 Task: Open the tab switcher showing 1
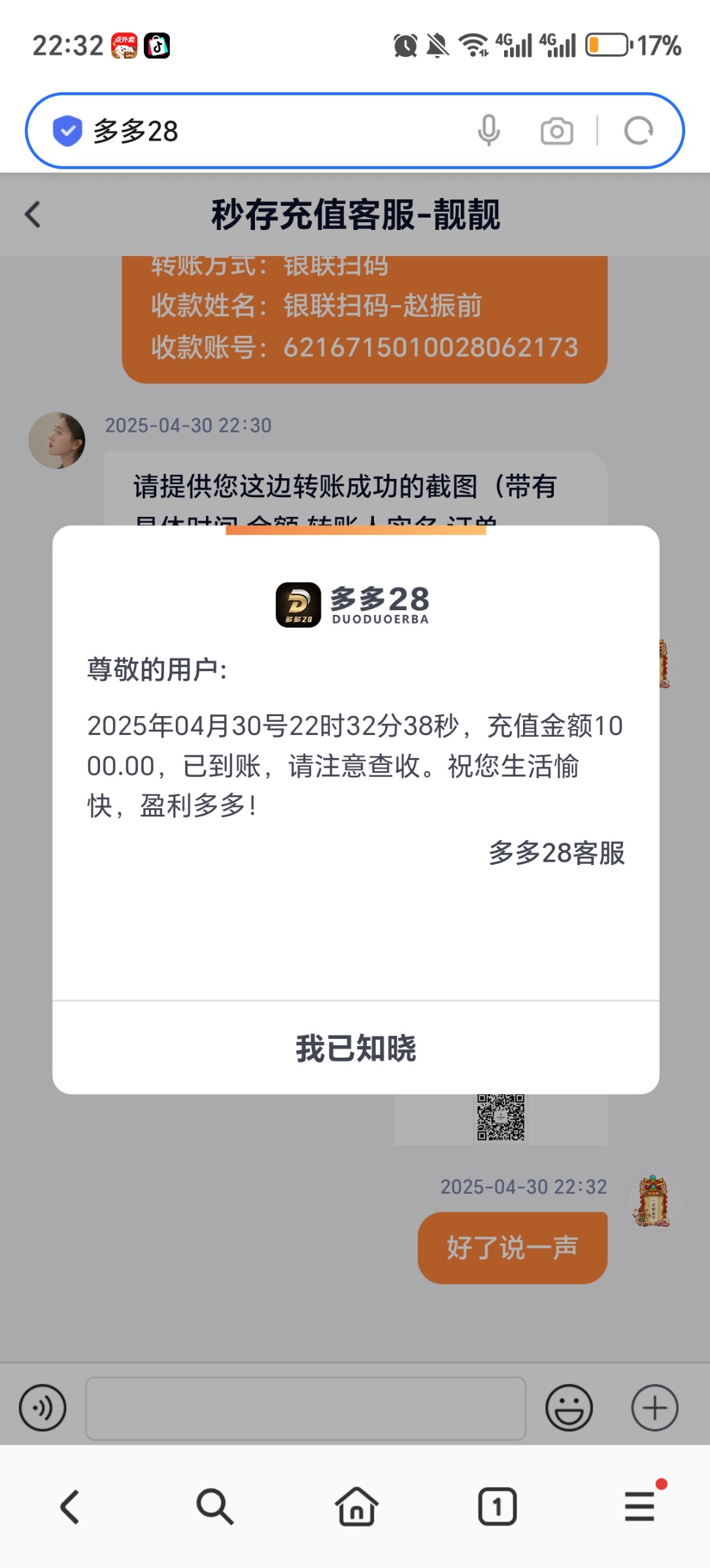coord(497,1507)
